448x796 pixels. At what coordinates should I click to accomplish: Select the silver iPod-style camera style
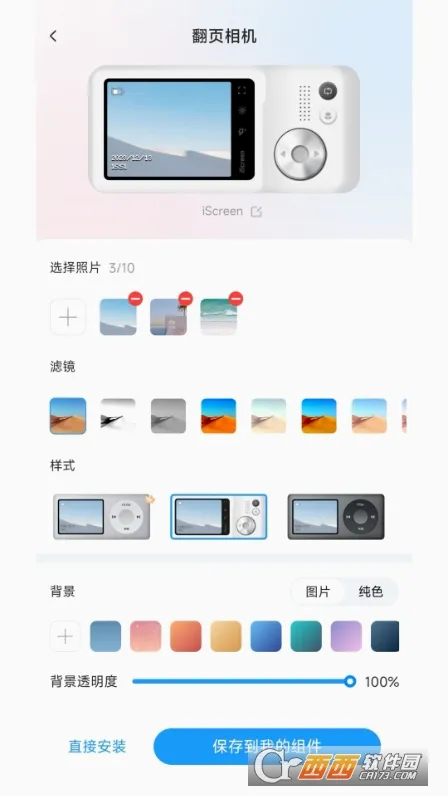click(x=102, y=516)
